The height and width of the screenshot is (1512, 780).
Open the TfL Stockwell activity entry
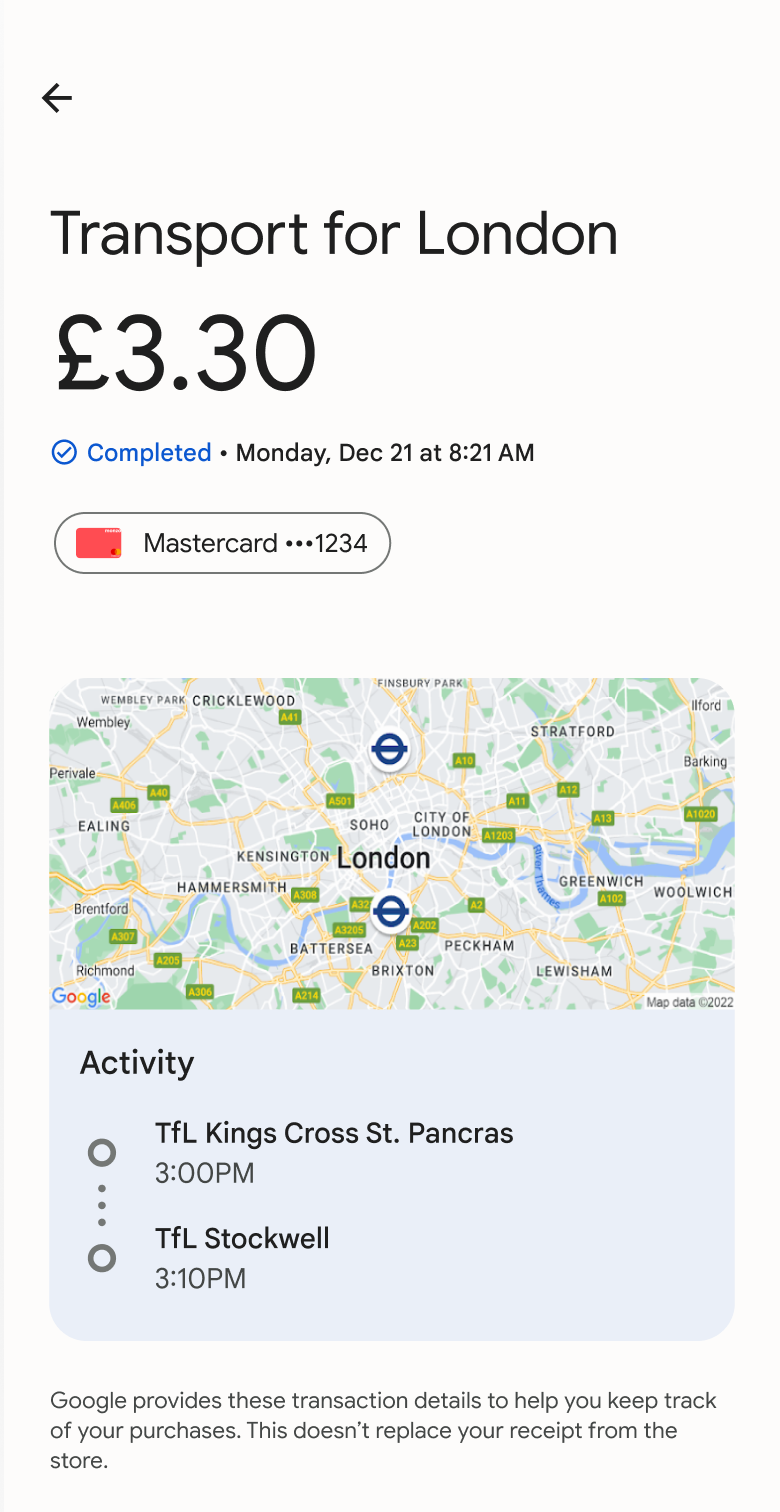(242, 1238)
